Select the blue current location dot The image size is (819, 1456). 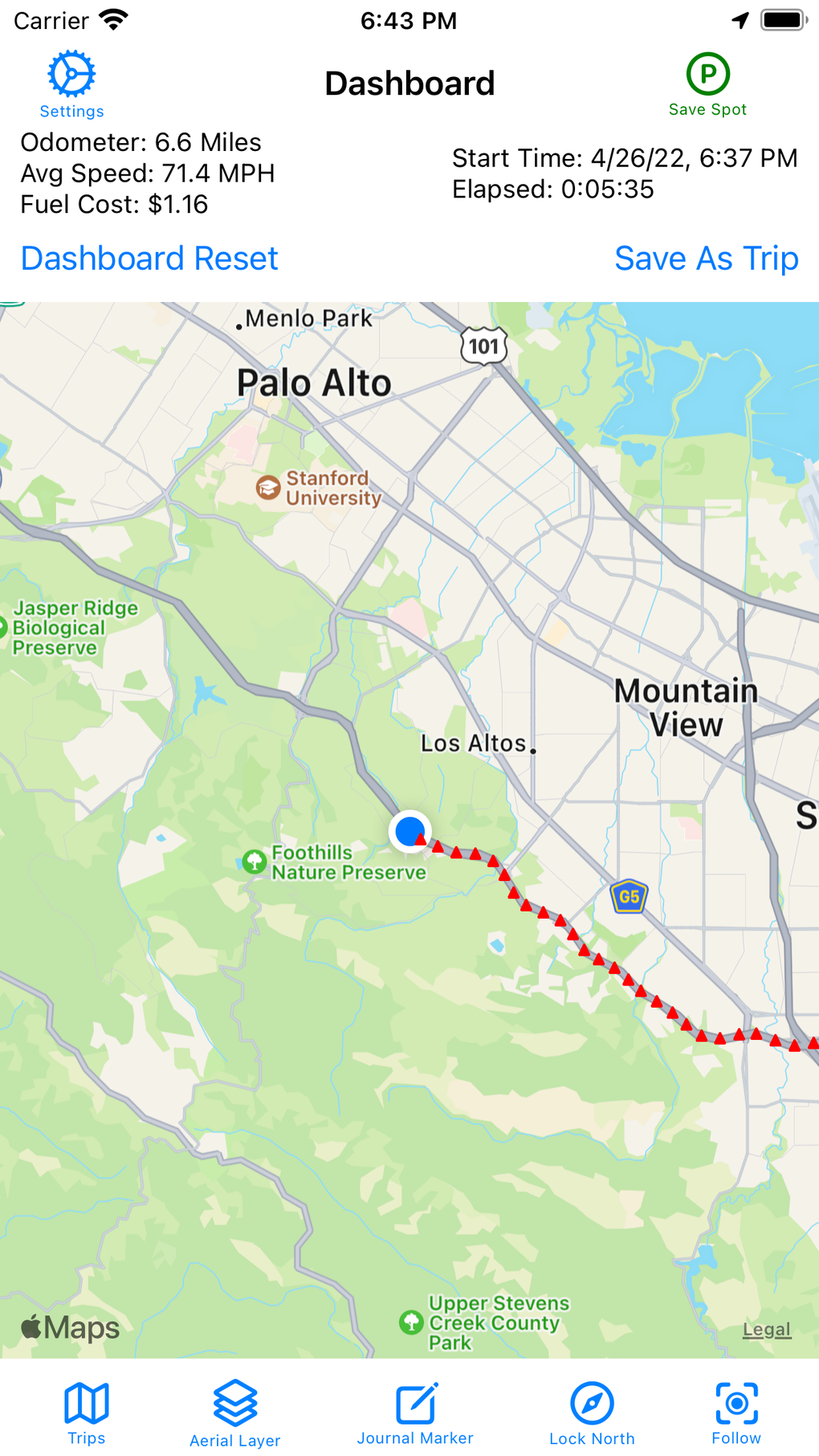click(409, 830)
